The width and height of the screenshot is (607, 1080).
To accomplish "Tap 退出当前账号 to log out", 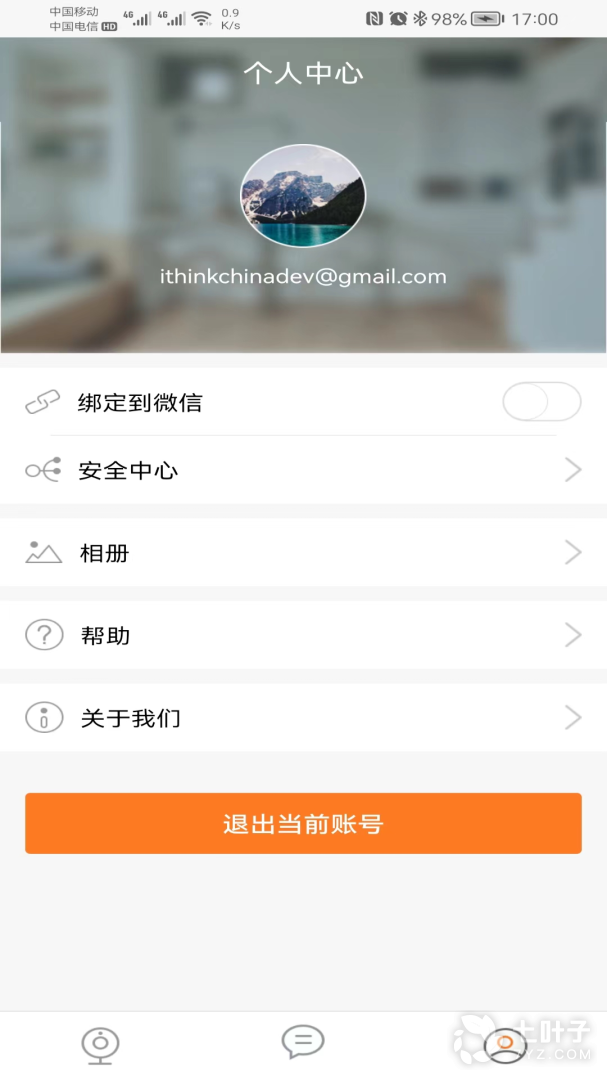I will (x=303, y=824).
